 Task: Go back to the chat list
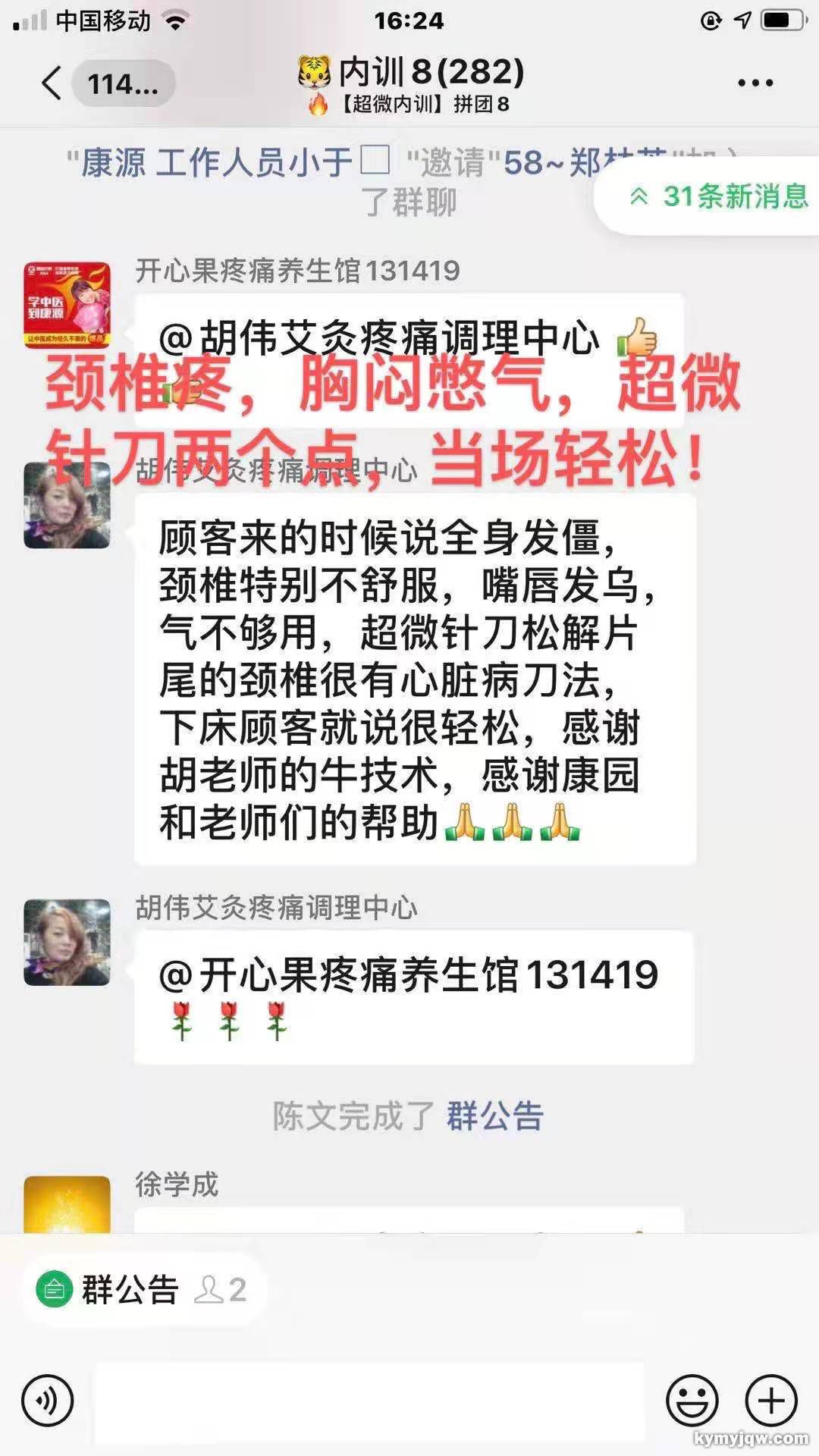[52, 83]
